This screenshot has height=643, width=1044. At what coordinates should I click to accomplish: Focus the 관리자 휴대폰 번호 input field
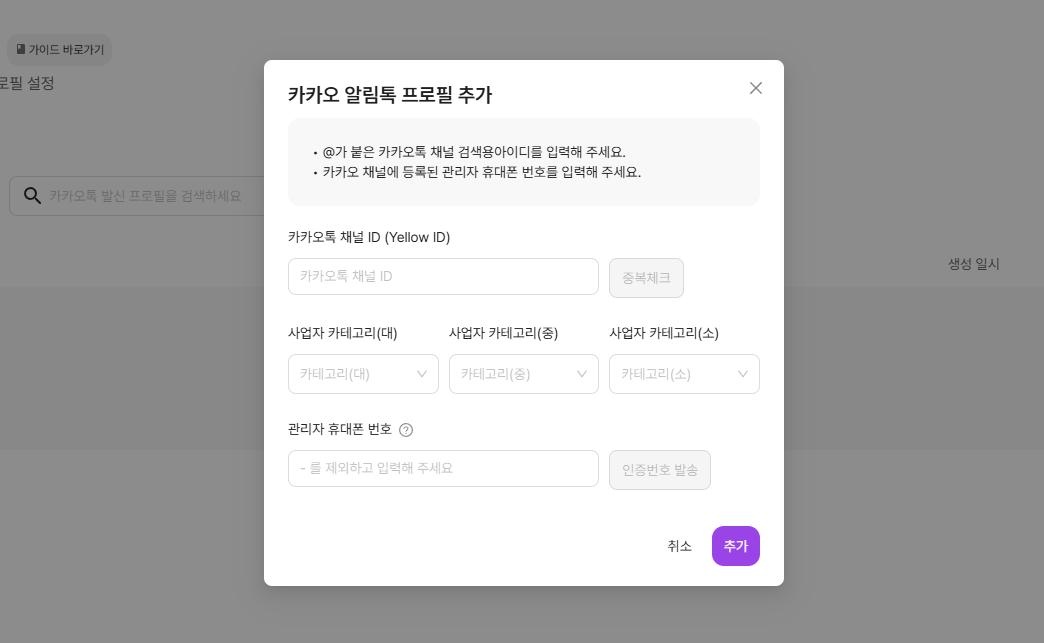[443, 468]
